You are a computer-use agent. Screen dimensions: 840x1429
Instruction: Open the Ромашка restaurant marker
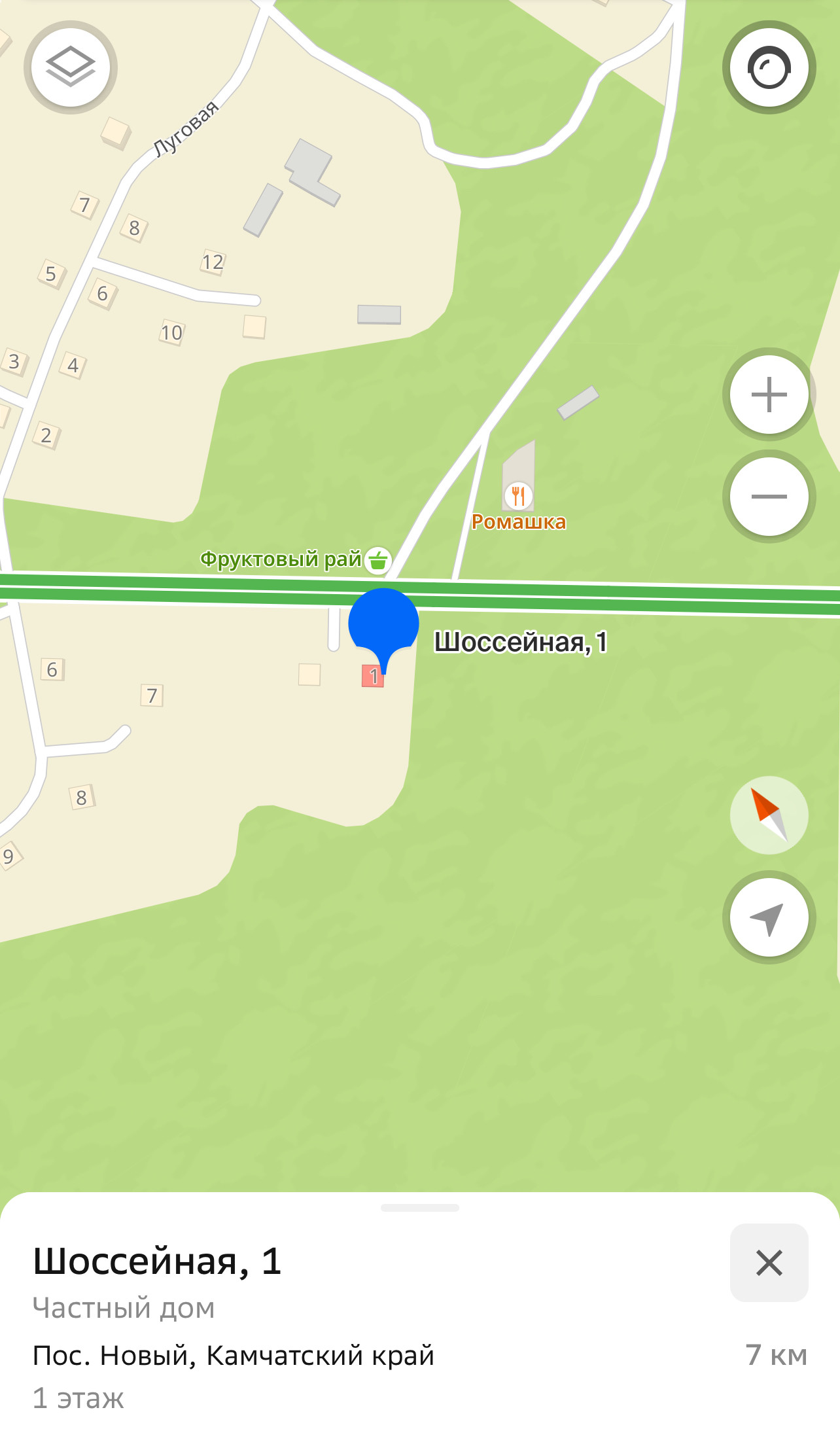tap(518, 496)
